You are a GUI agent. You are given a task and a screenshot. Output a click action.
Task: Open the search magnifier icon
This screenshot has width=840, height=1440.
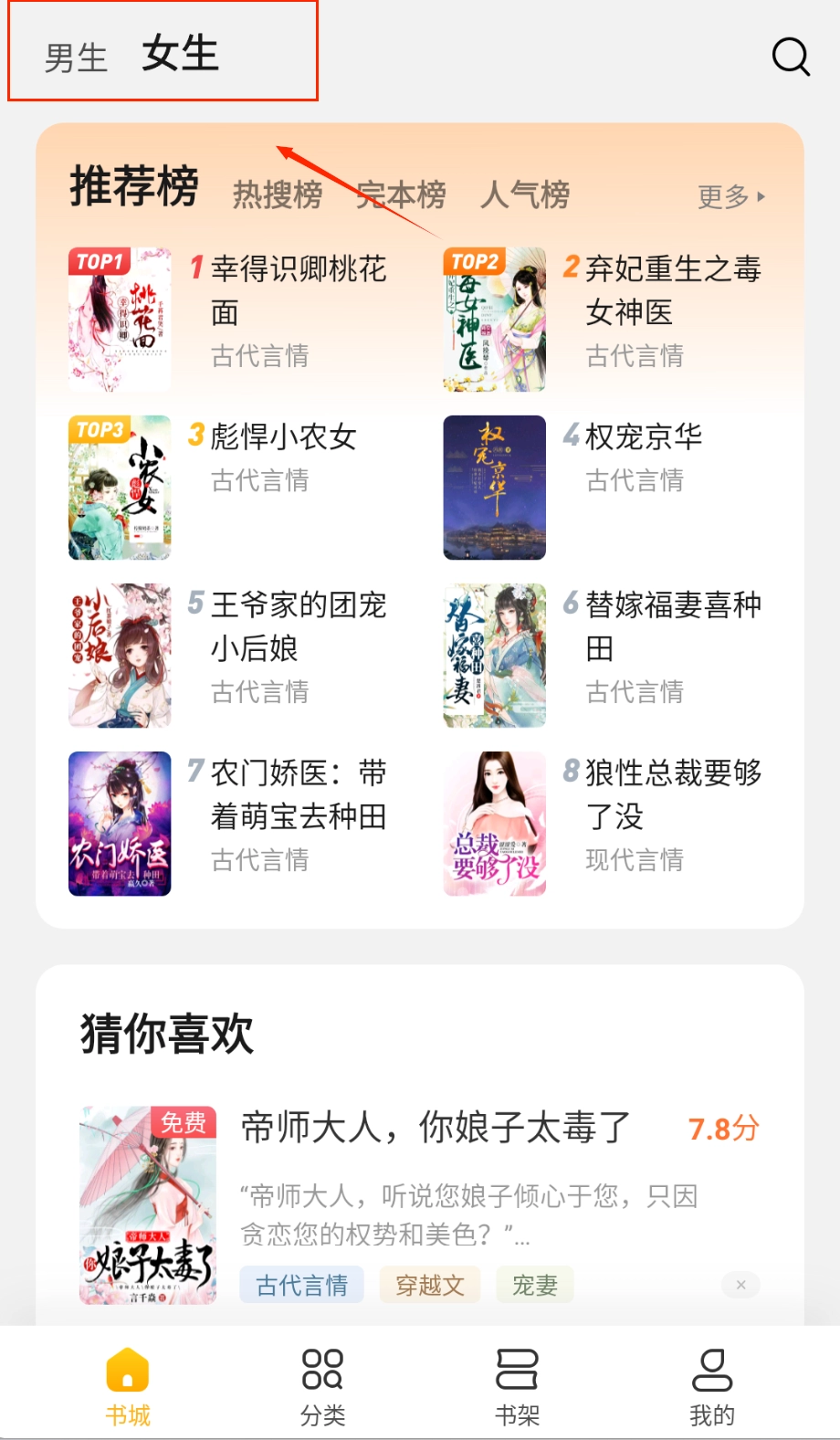[x=791, y=57]
